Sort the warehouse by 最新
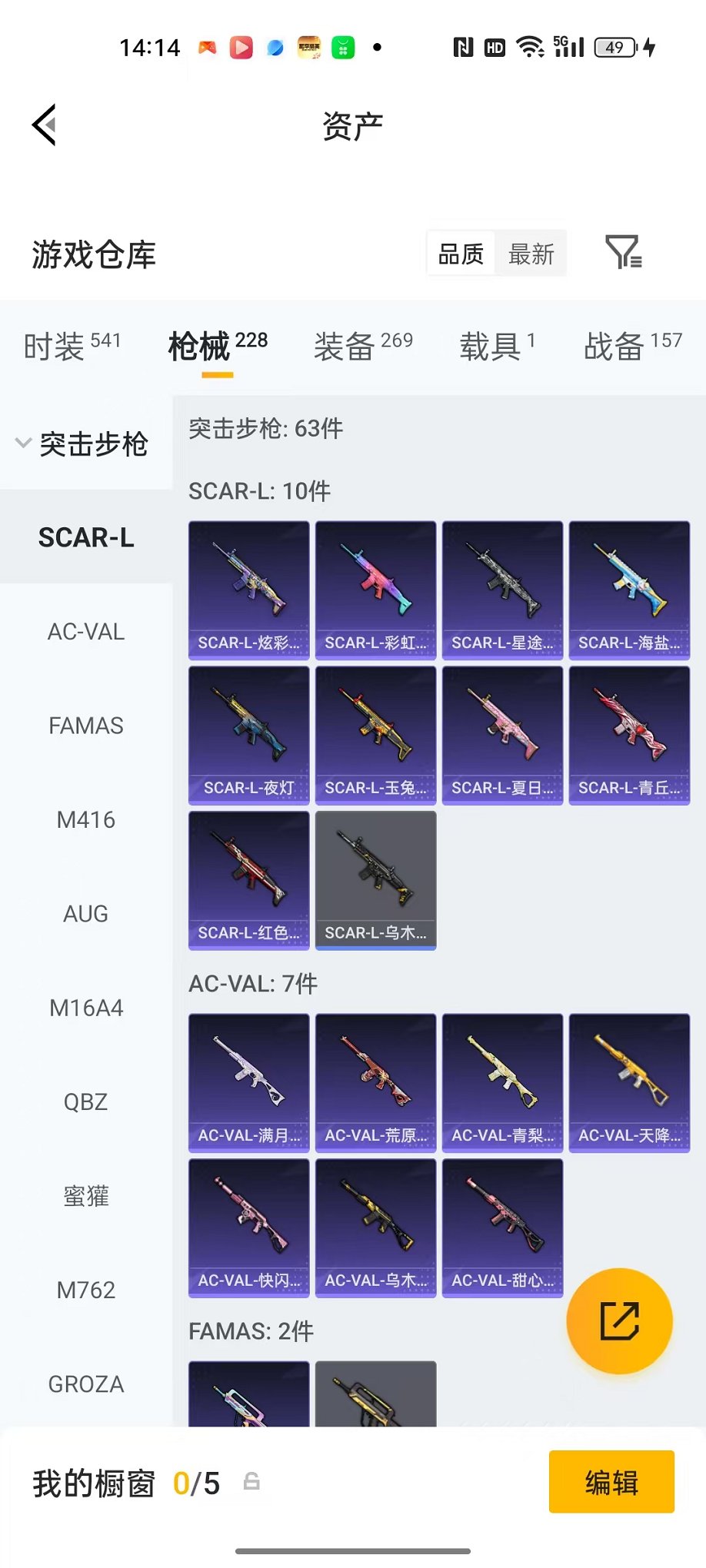Viewport: 706px width, 1568px height. pyautogui.click(x=531, y=254)
